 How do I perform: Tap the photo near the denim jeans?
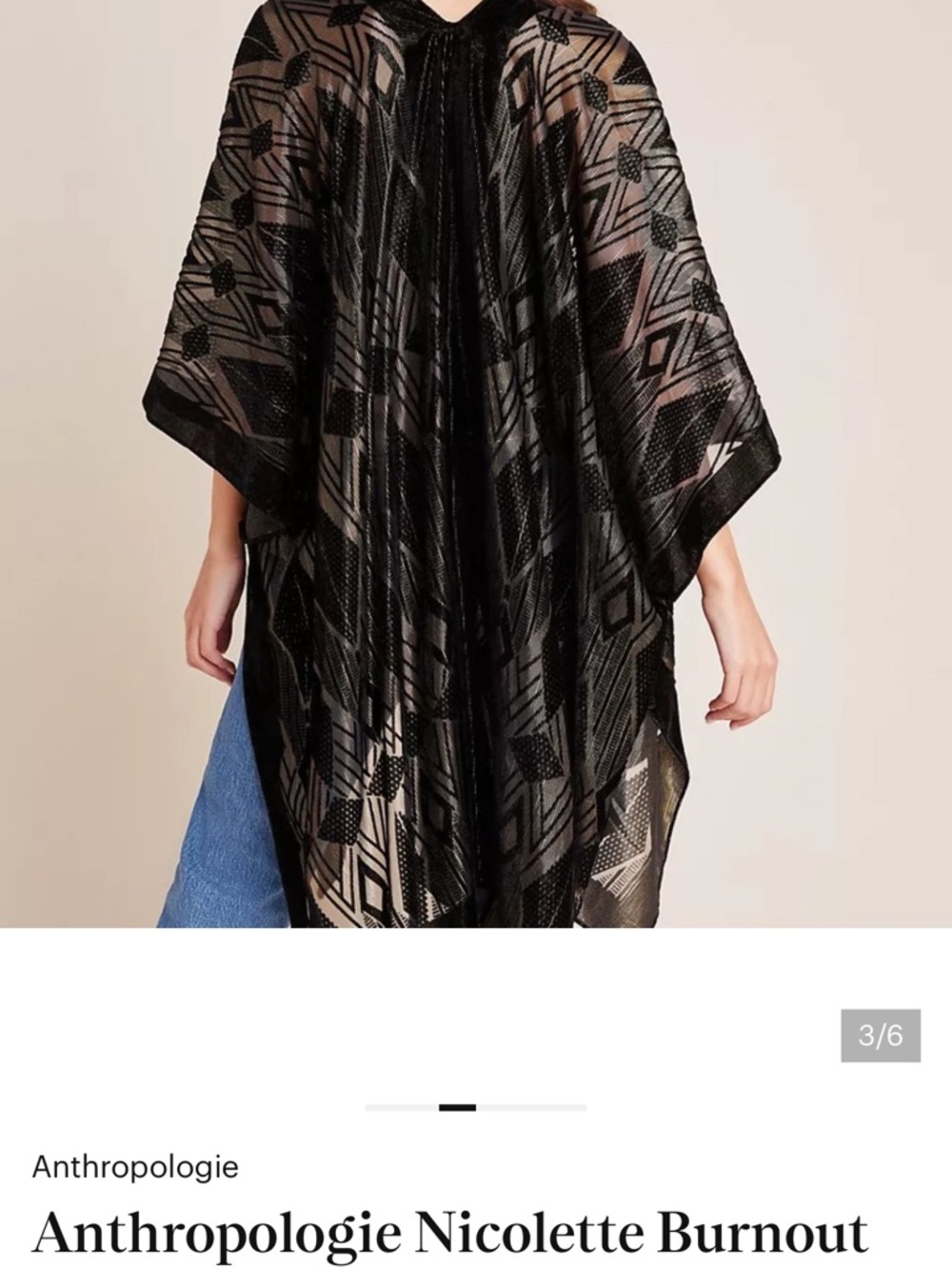(205, 819)
